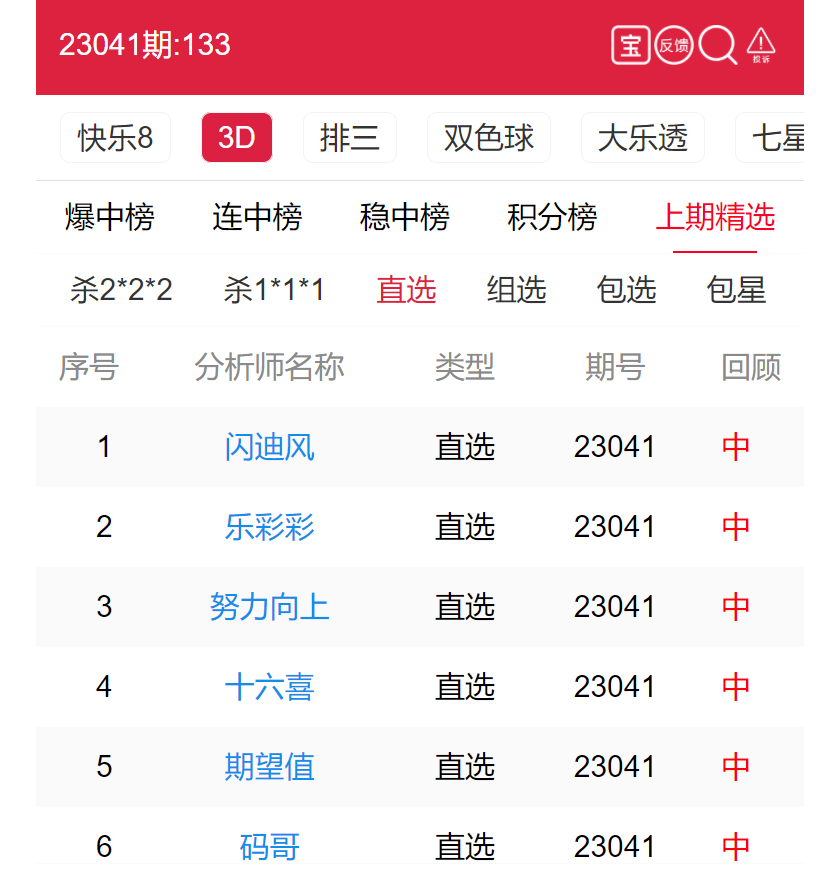
Task: Switch to the 包星 filter
Action: tap(737, 290)
